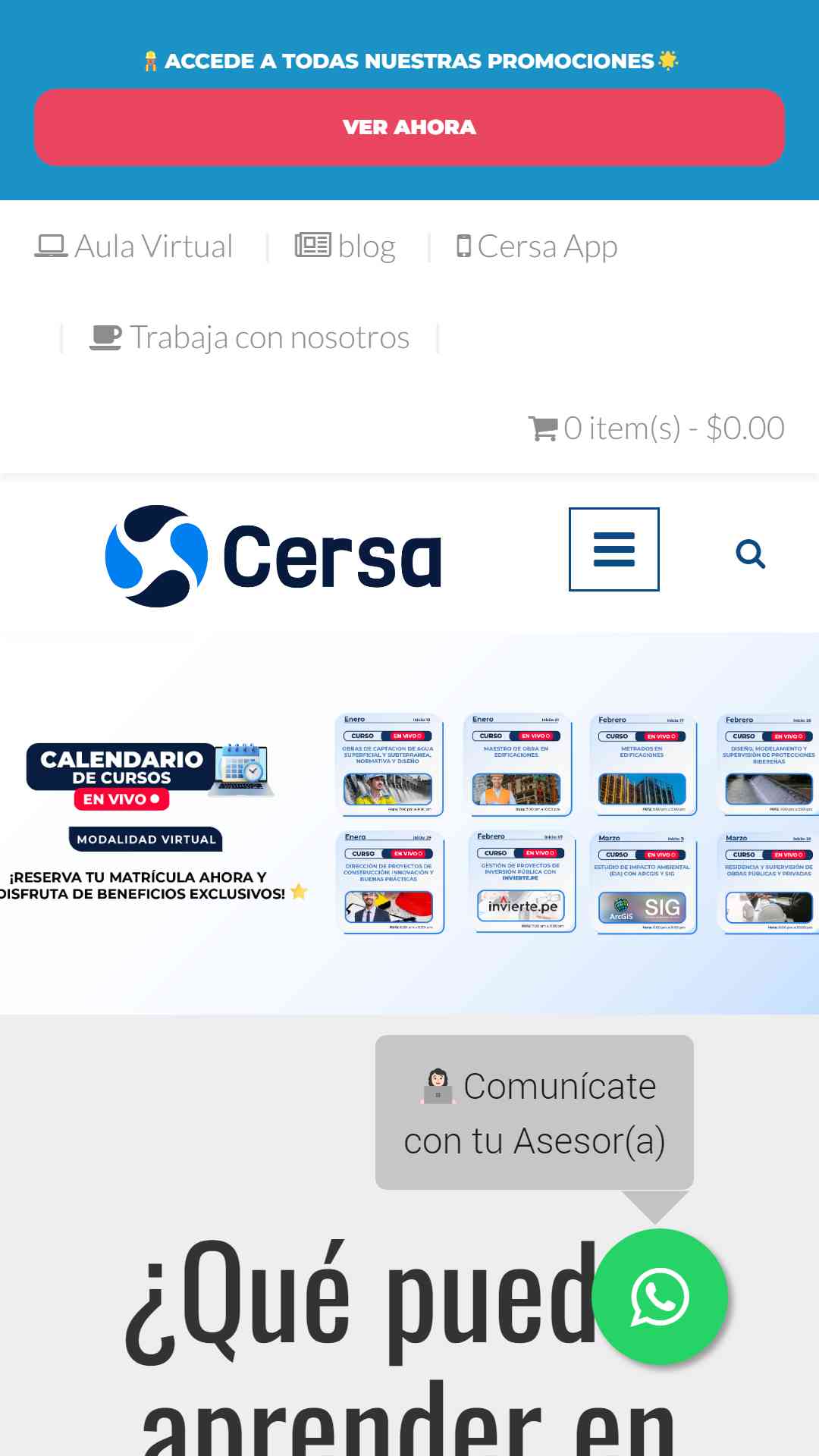
Task: Open the Cersa App link
Action: click(537, 246)
